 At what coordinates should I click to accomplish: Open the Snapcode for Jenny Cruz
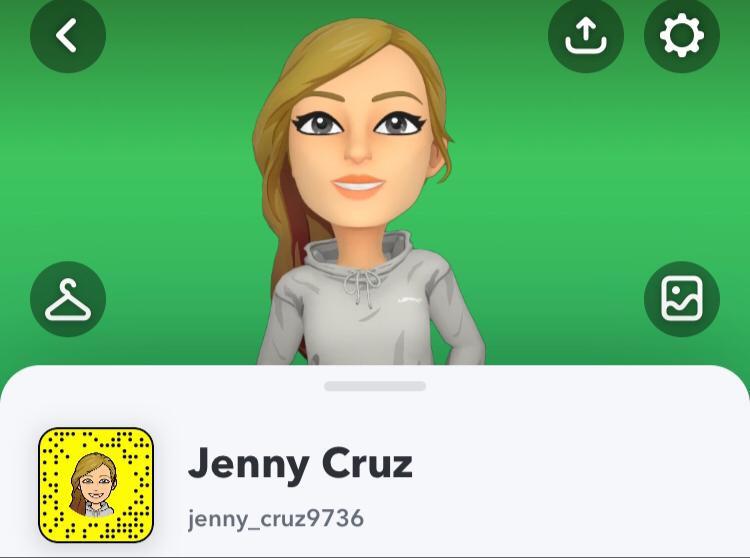pyautogui.click(x=96, y=485)
